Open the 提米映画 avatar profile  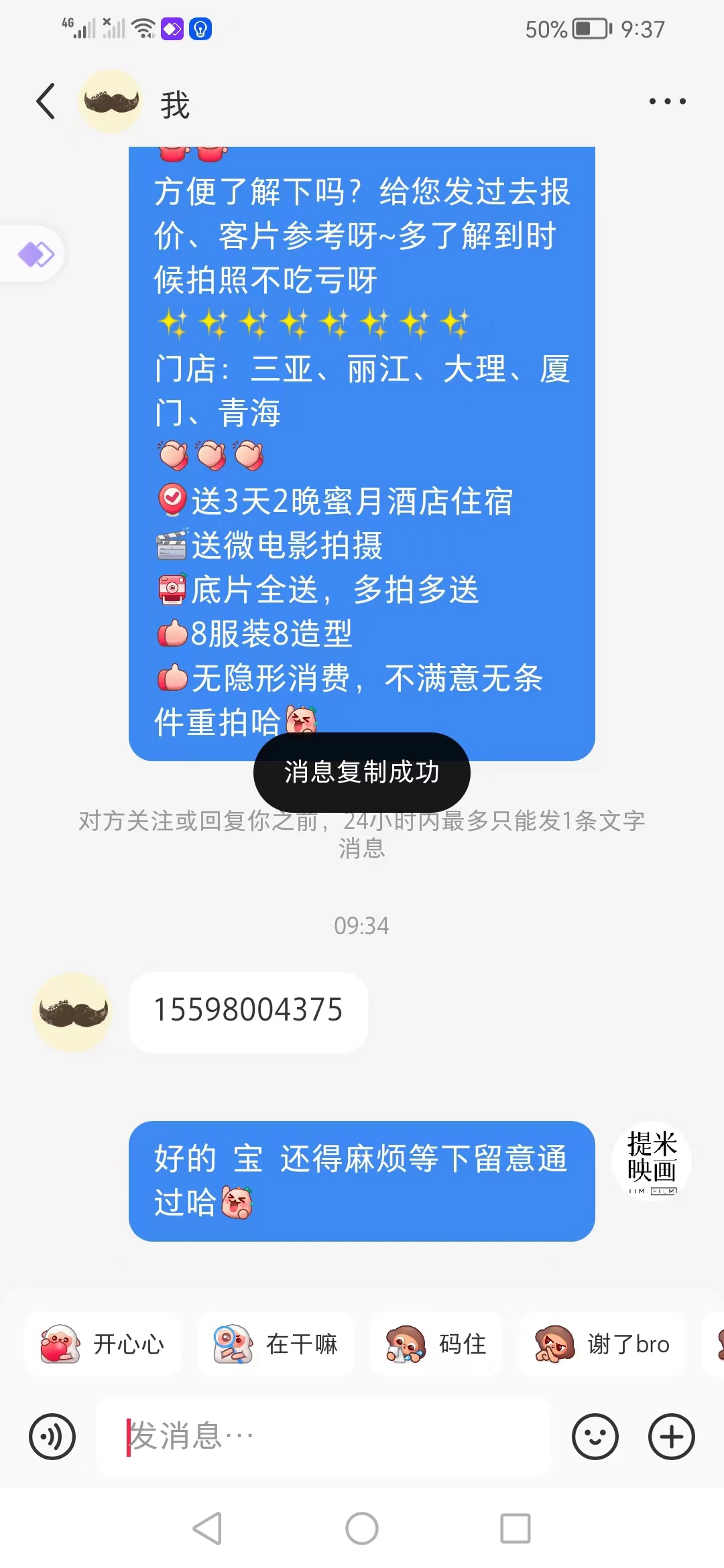coord(652,1161)
